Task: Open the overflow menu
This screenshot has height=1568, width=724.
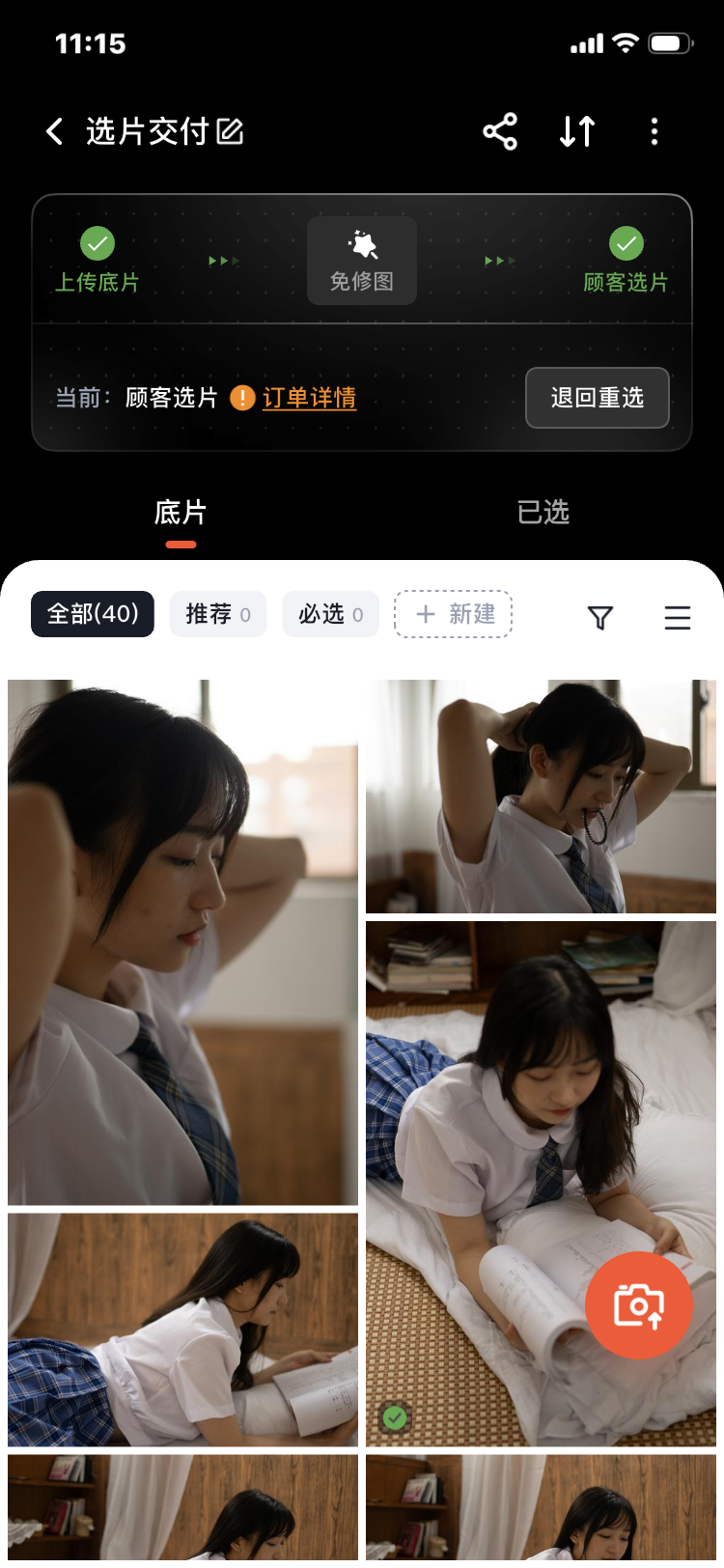Action: [x=654, y=131]
